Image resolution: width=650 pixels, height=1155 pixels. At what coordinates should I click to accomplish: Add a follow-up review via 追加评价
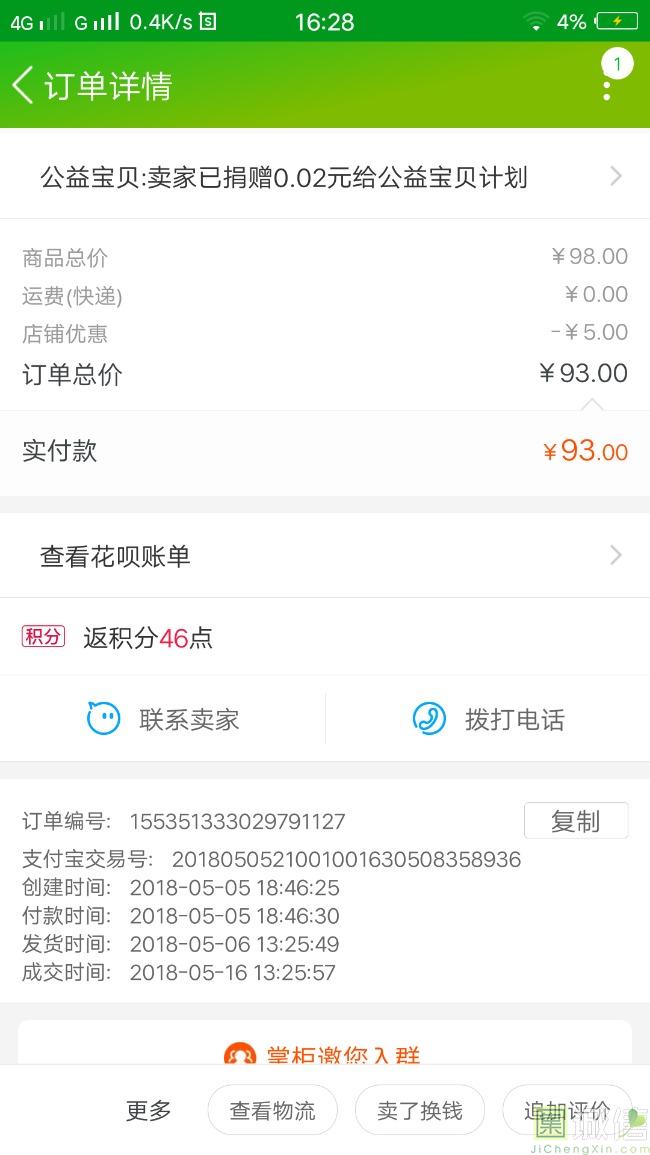(566, 1110)
